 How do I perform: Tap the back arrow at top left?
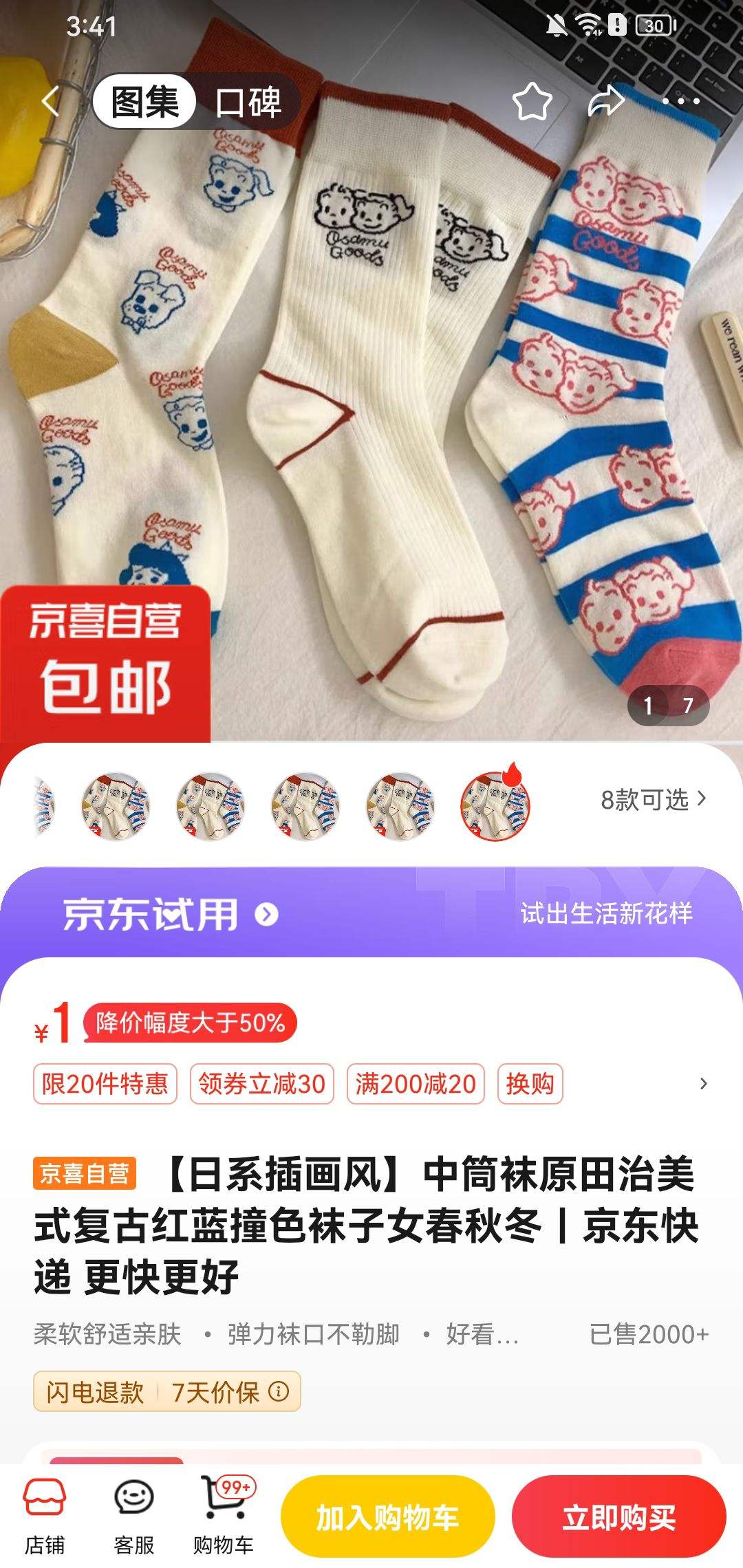tap(48, 102)
